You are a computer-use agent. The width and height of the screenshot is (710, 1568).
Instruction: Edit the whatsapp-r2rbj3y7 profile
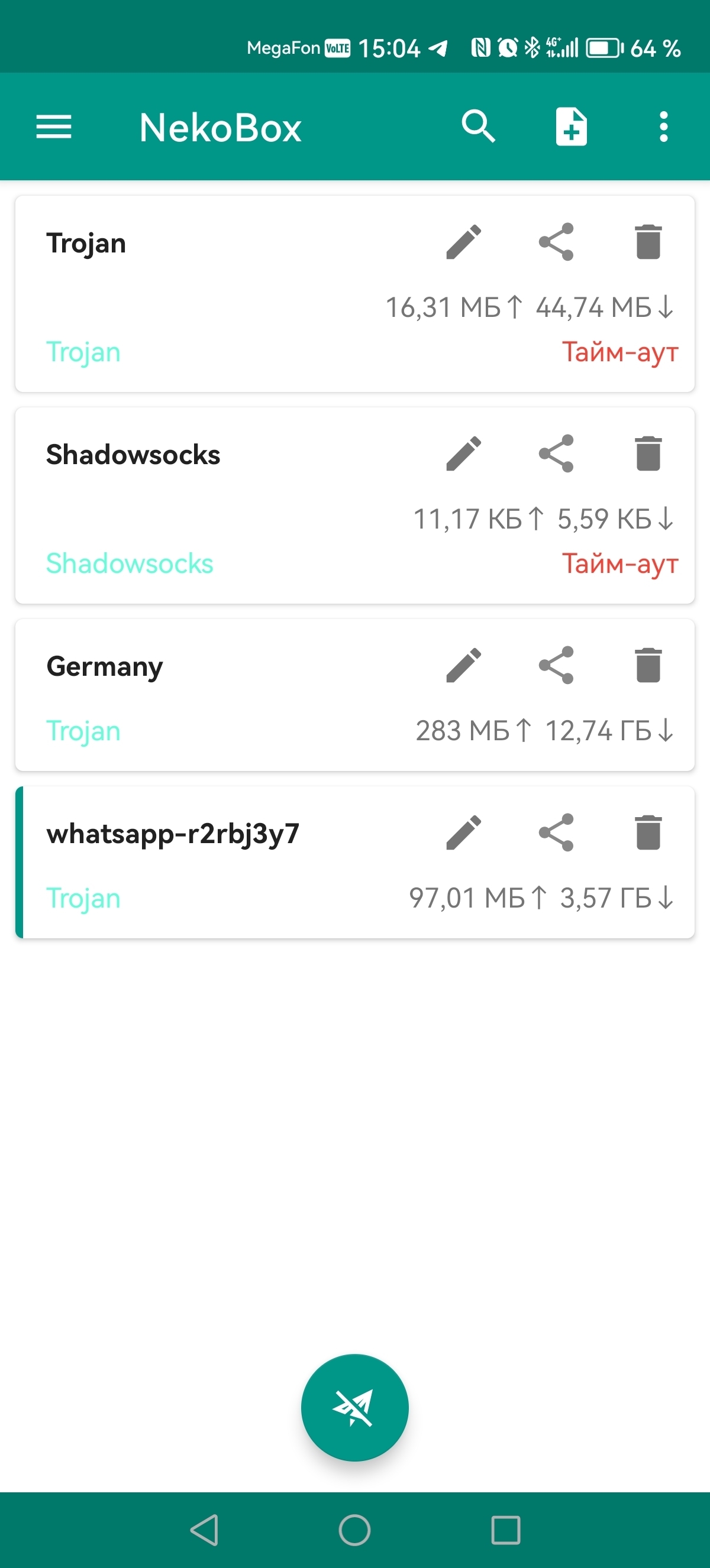tap(463, 832)
